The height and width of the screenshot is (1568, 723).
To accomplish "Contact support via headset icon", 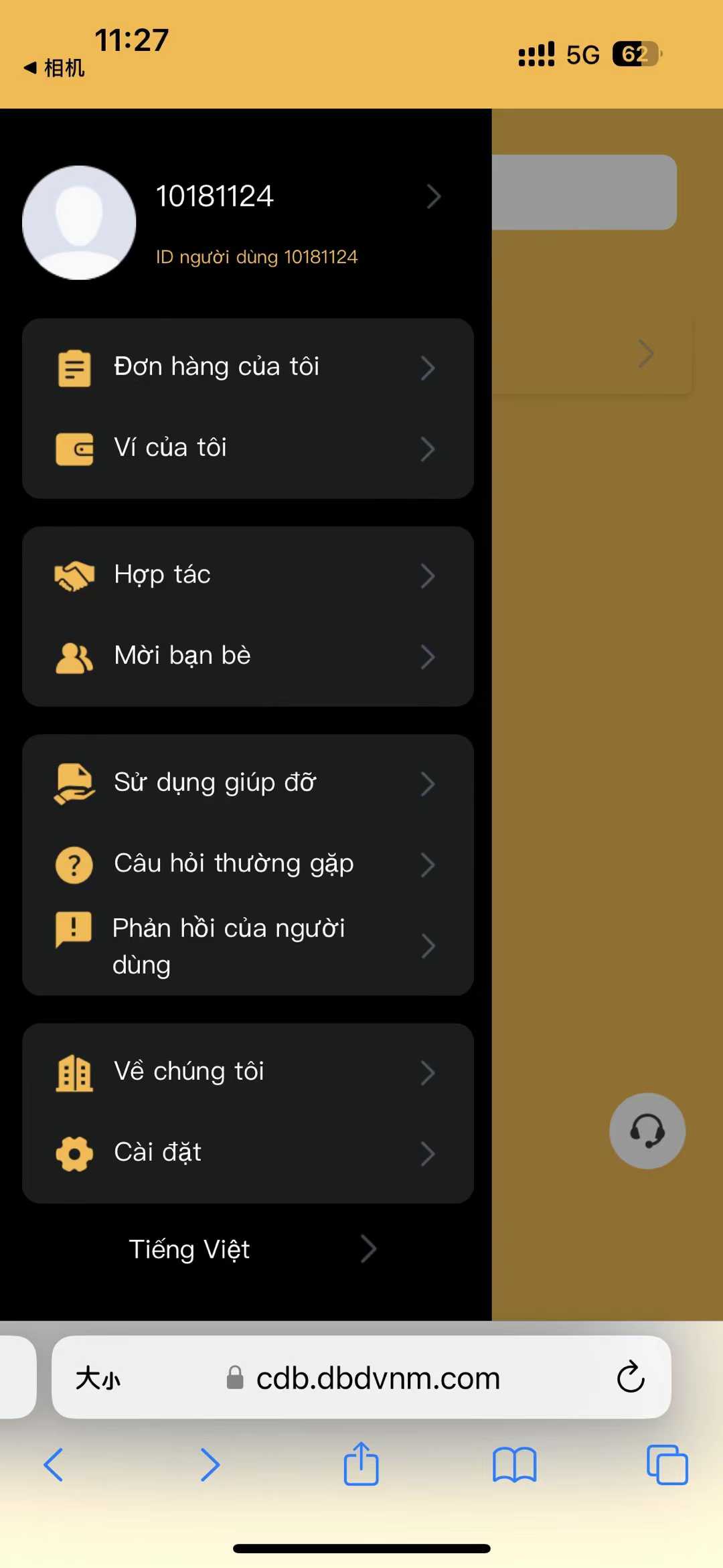I will pyautogui.click(x=647, y=1131).
